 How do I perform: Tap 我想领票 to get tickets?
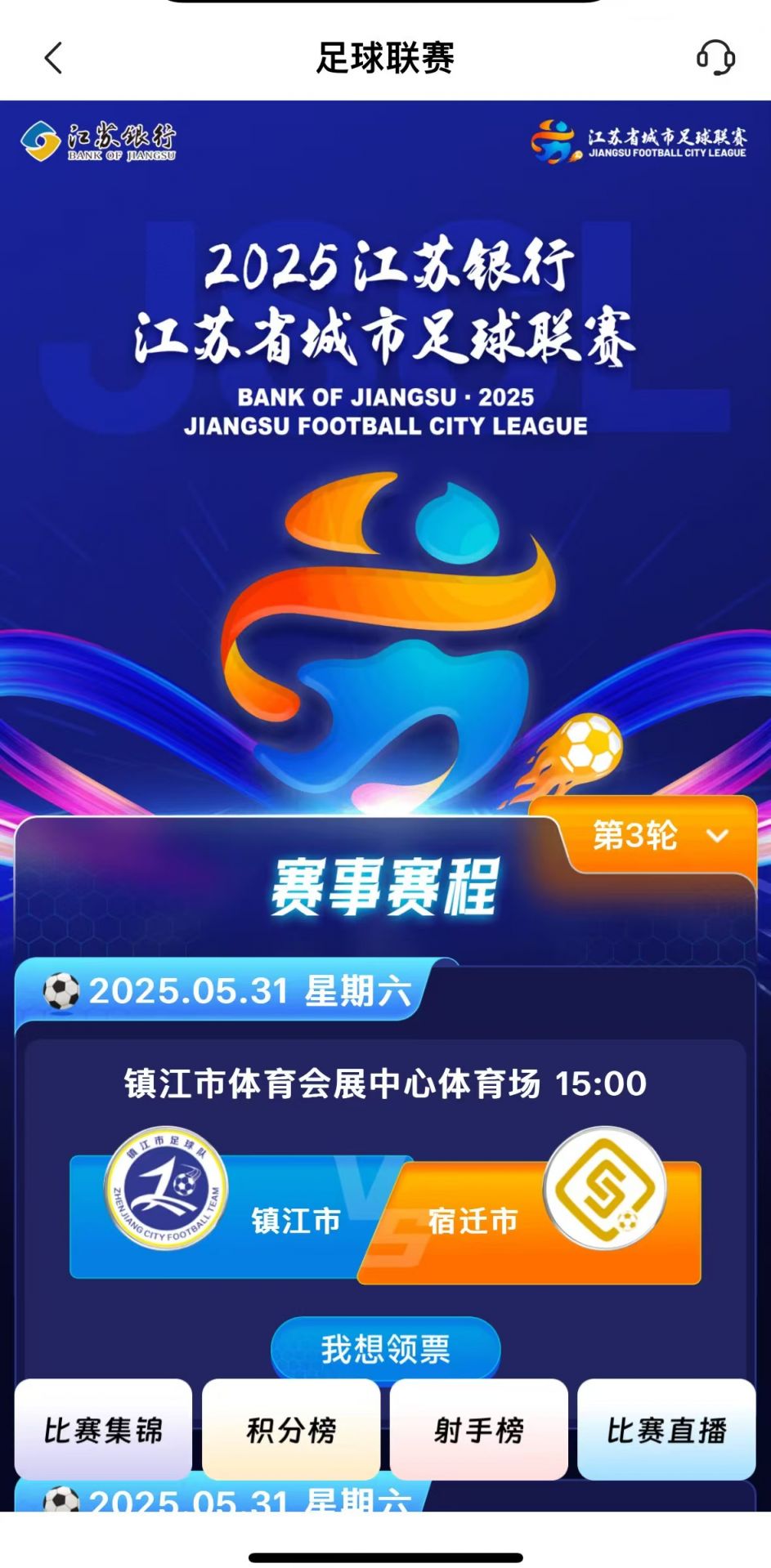[x=385, y=1349]
